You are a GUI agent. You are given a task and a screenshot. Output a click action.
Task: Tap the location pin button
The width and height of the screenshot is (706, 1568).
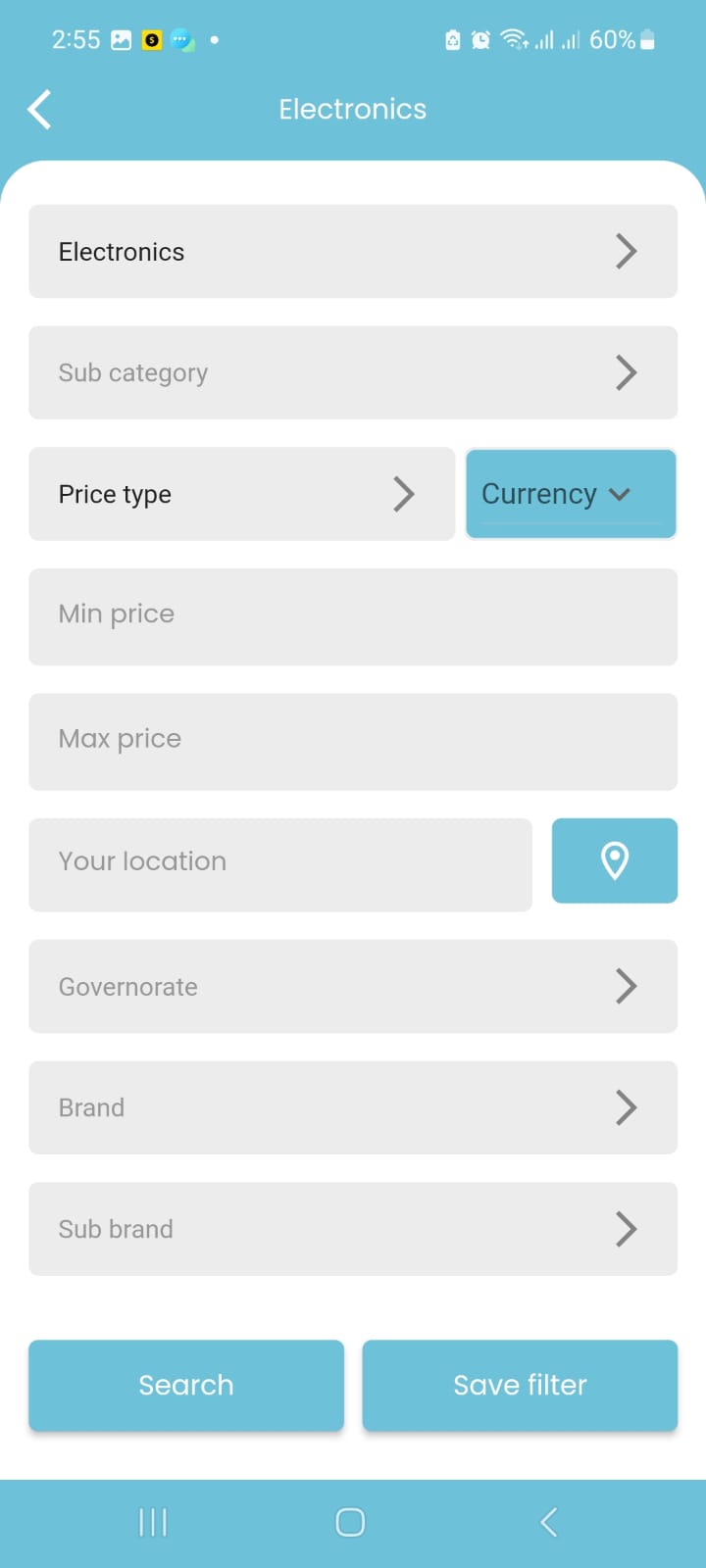pyautogui.click(x=615, y=860)
